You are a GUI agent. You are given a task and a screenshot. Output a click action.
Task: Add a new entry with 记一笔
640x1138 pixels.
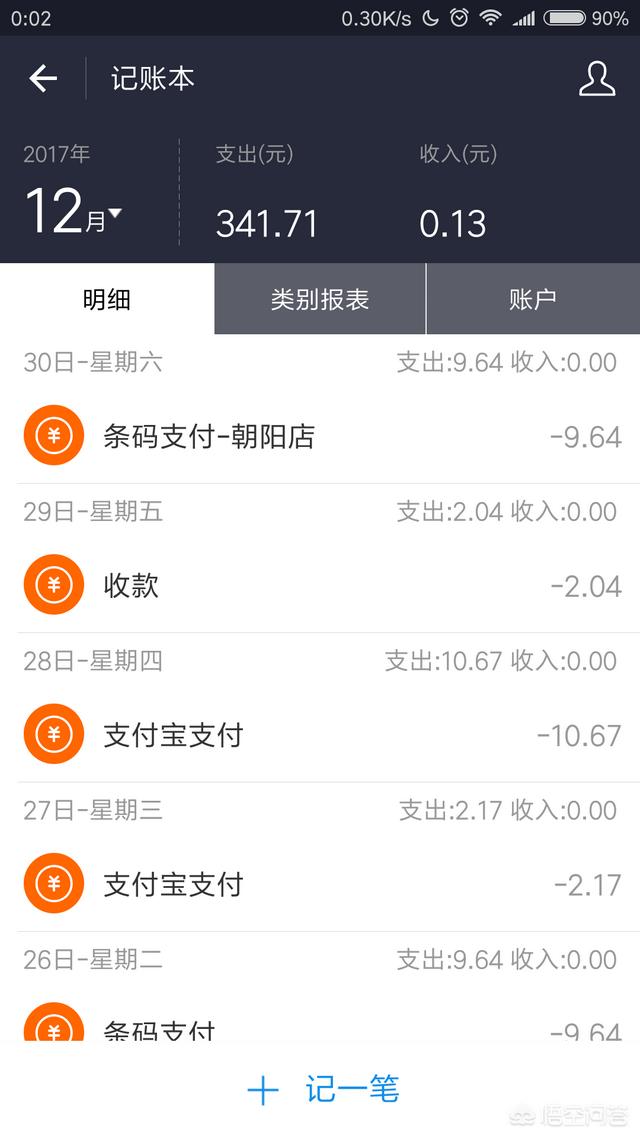coord(322,1089)
